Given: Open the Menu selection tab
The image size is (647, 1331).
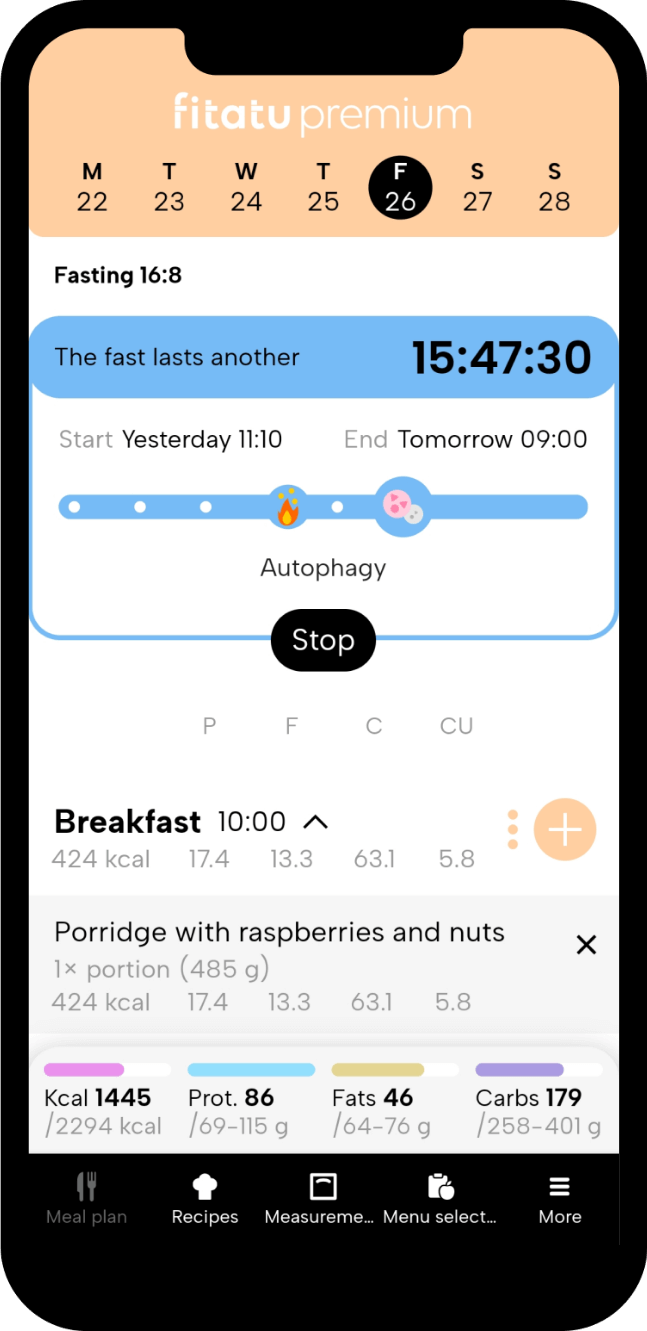Looking at the screenshot, I should coord(440,1199).
